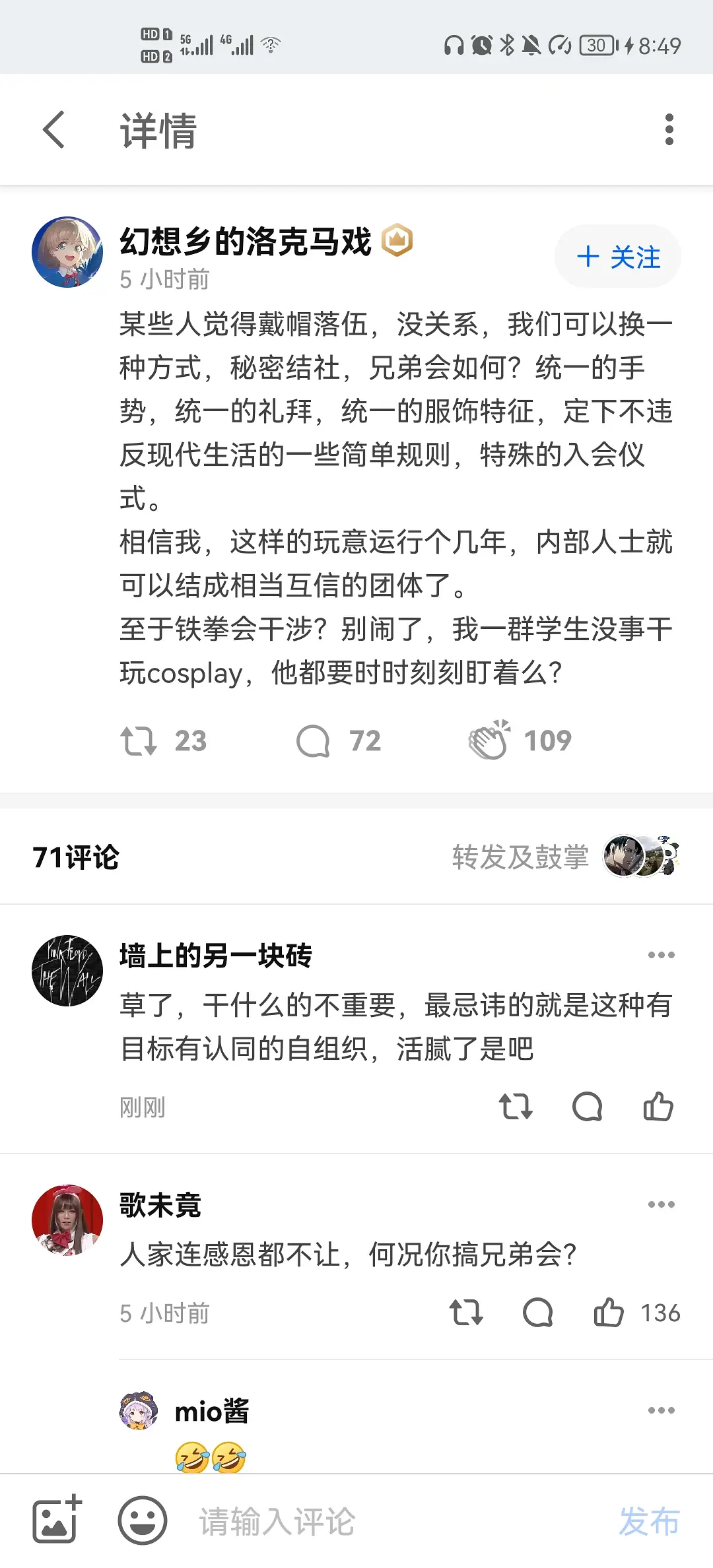Repost 墙上的另一块砖's comment
The image size is (713, 1568).
click(x=515, y=1107)
